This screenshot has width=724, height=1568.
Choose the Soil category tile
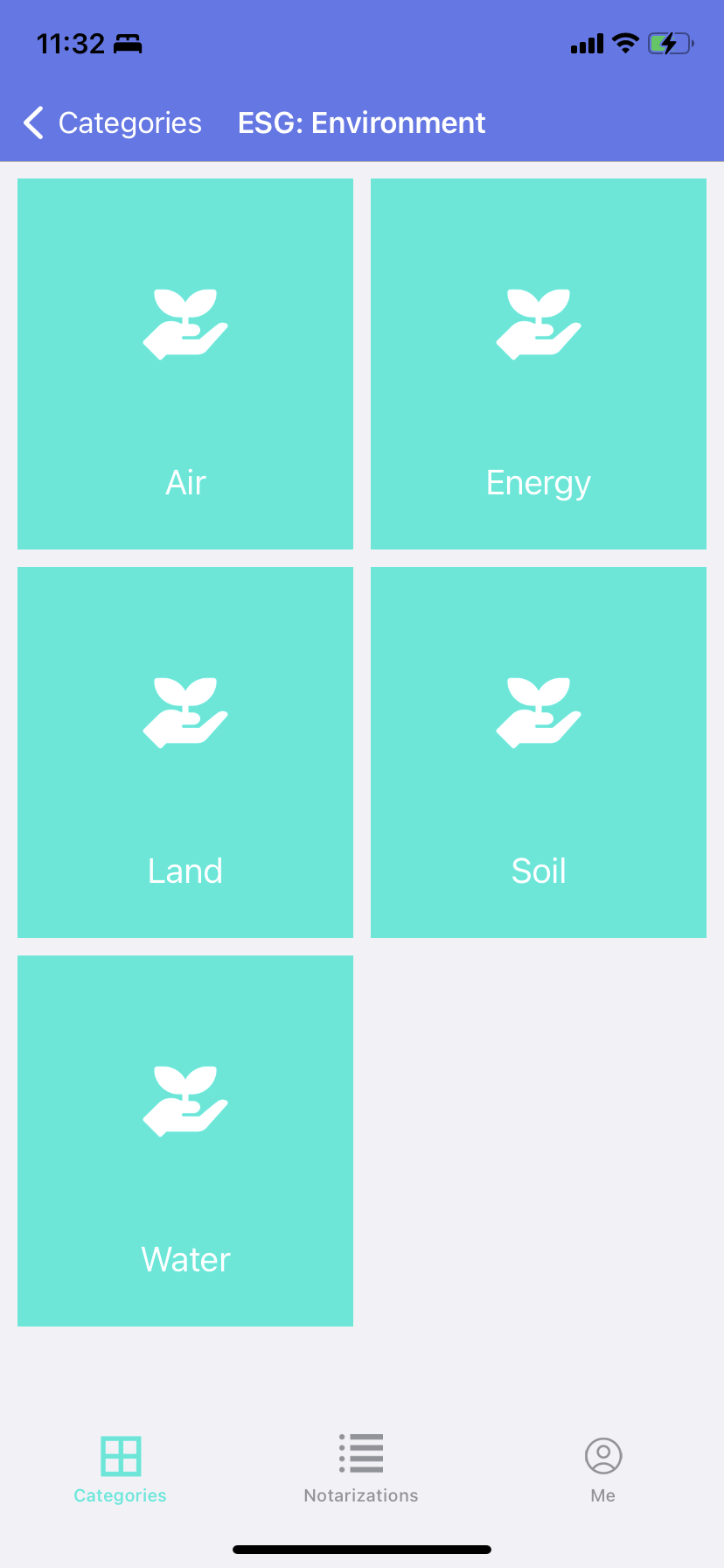point(539,752)
